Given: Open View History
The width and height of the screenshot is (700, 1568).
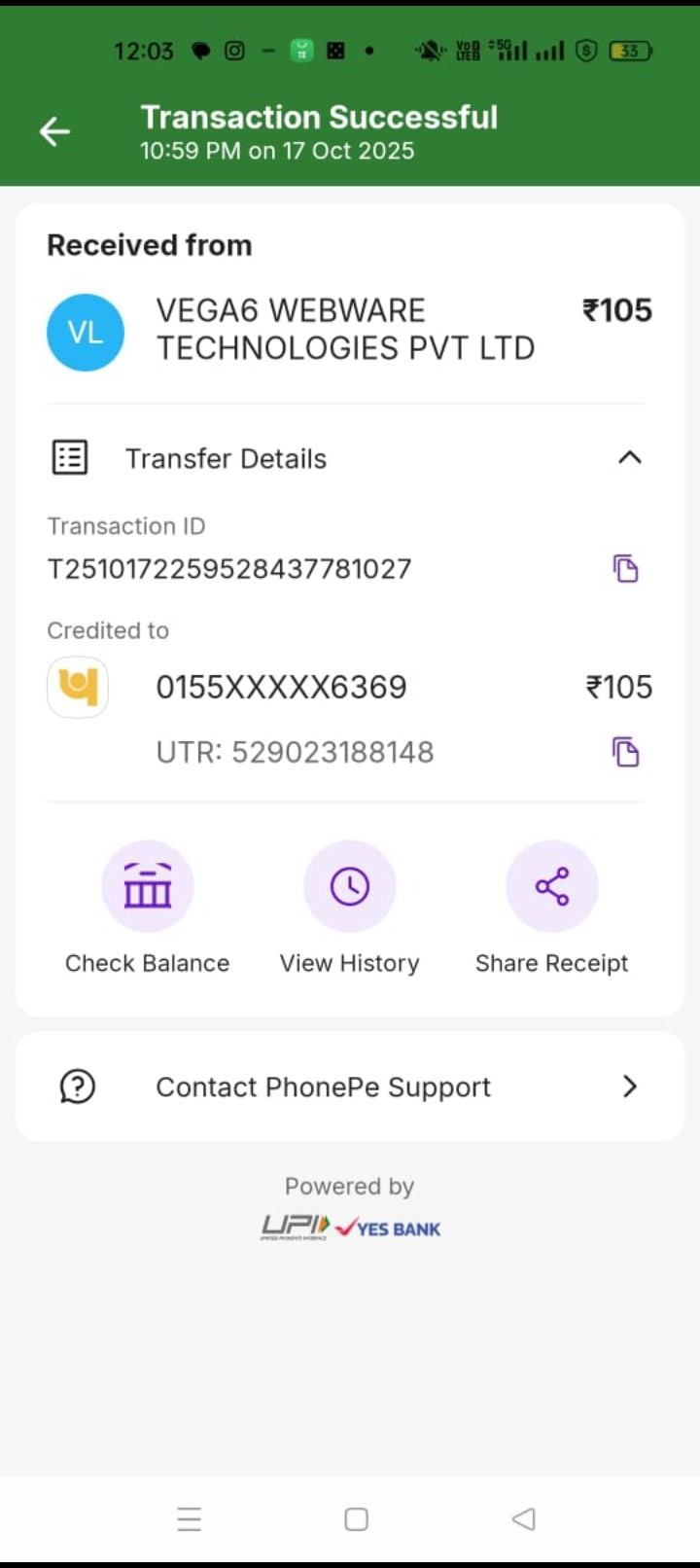Looking at the screenshot, I should click(350, 887).
